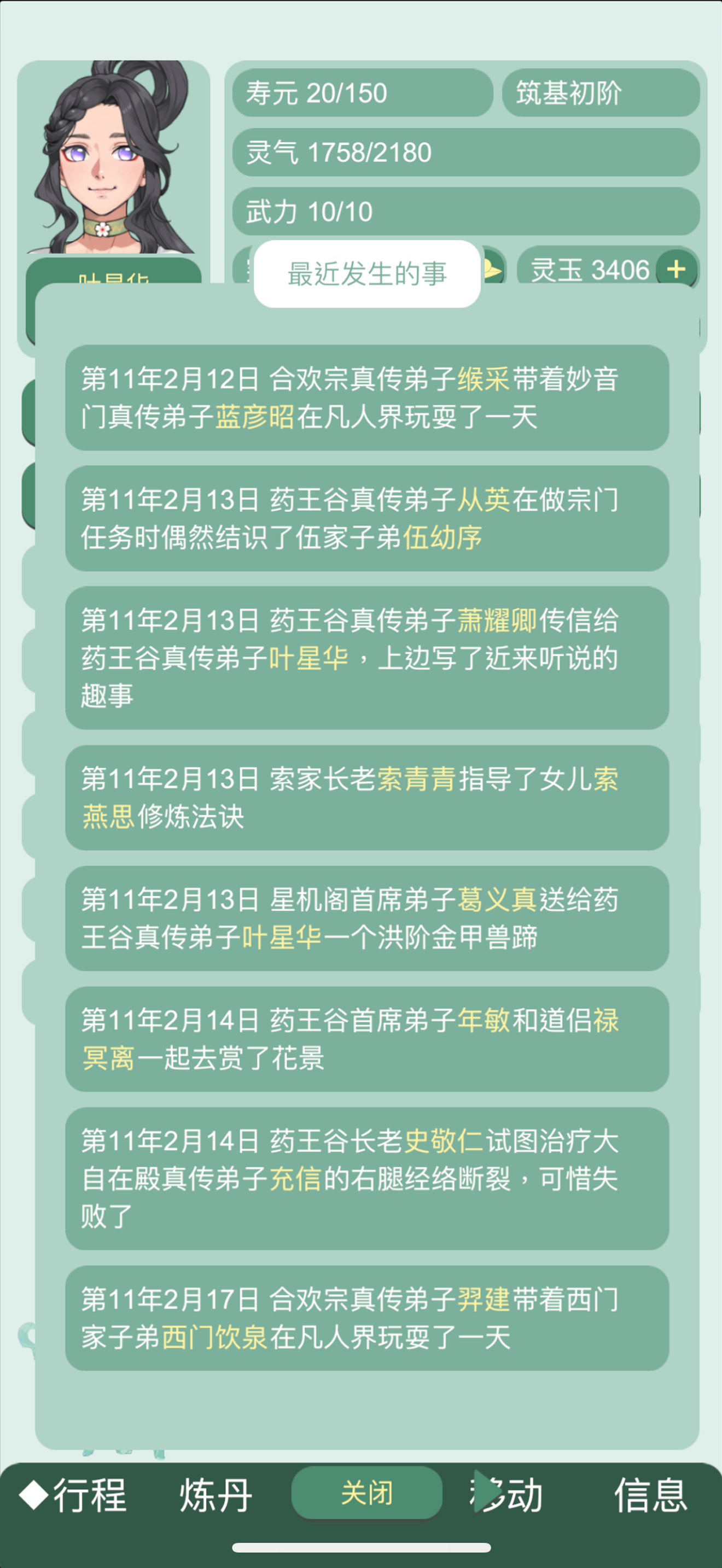Add more 灵玉 with the plus button

coord(676,269)
